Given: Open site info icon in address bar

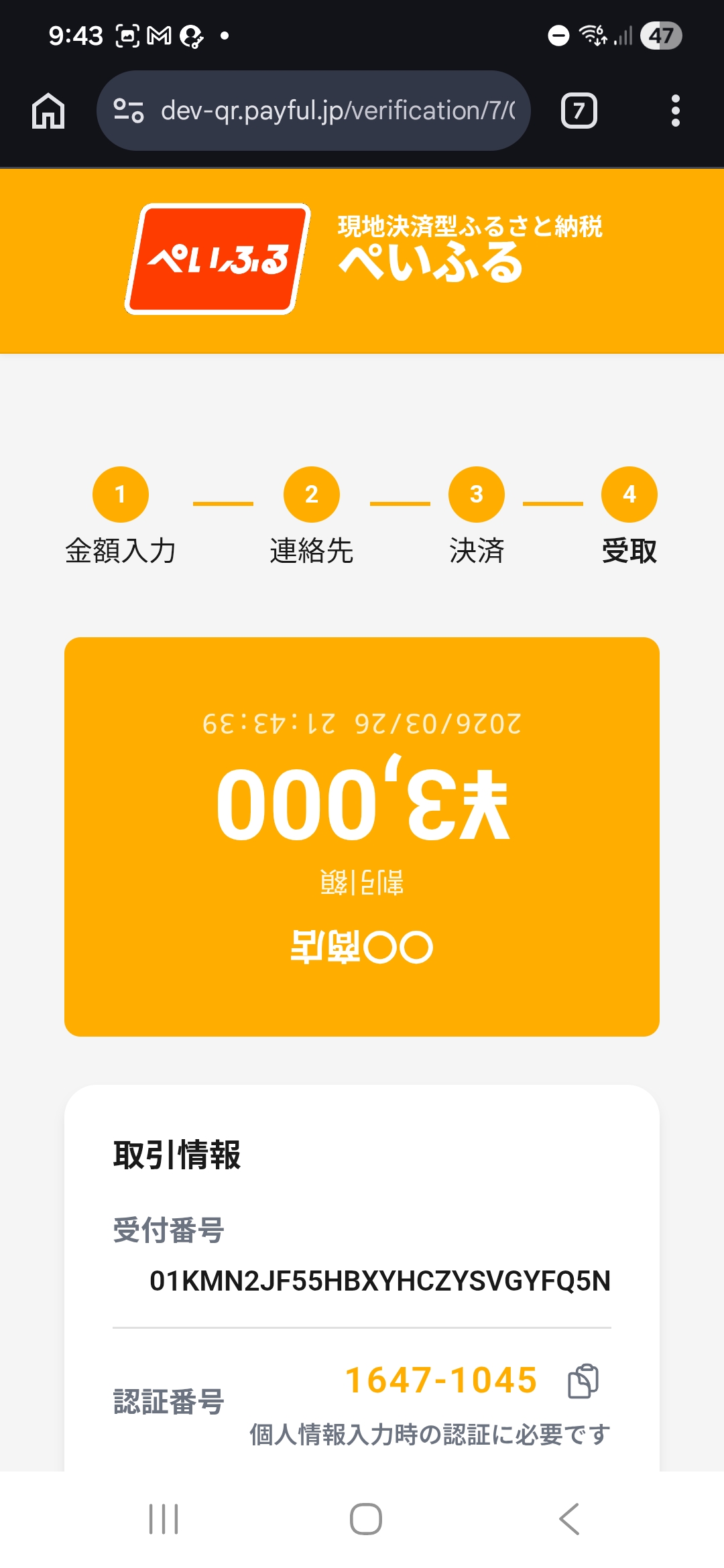Looking at the screenshot, I should 129,111.
